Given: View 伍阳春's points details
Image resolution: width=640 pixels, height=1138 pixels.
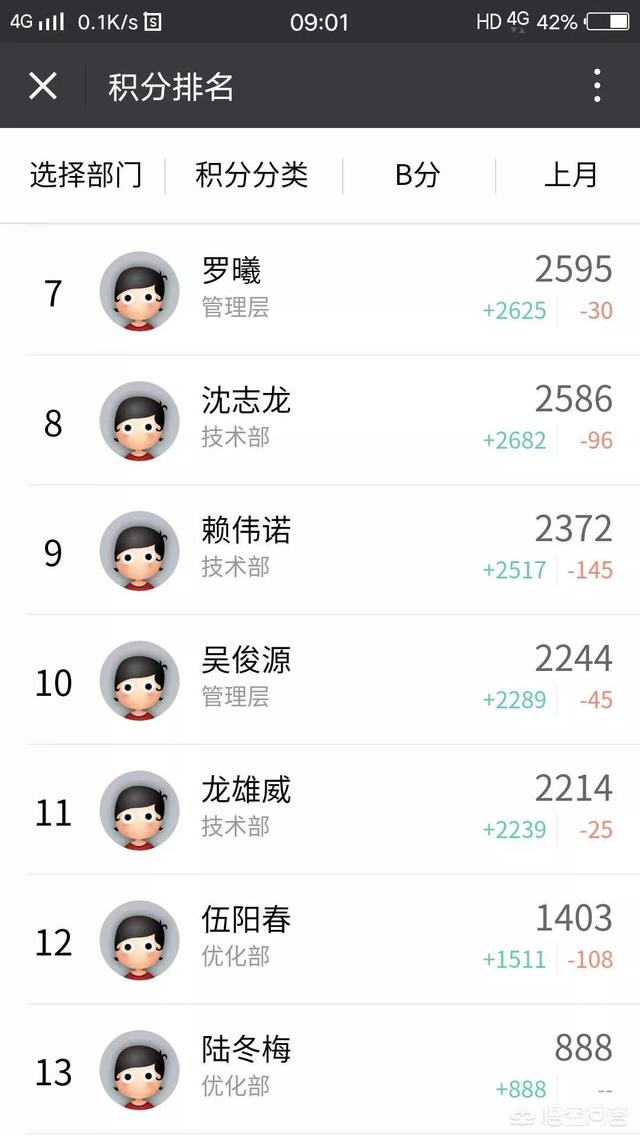Looking at the screenshot, I should pyautogui.click(x=320, y=940).
